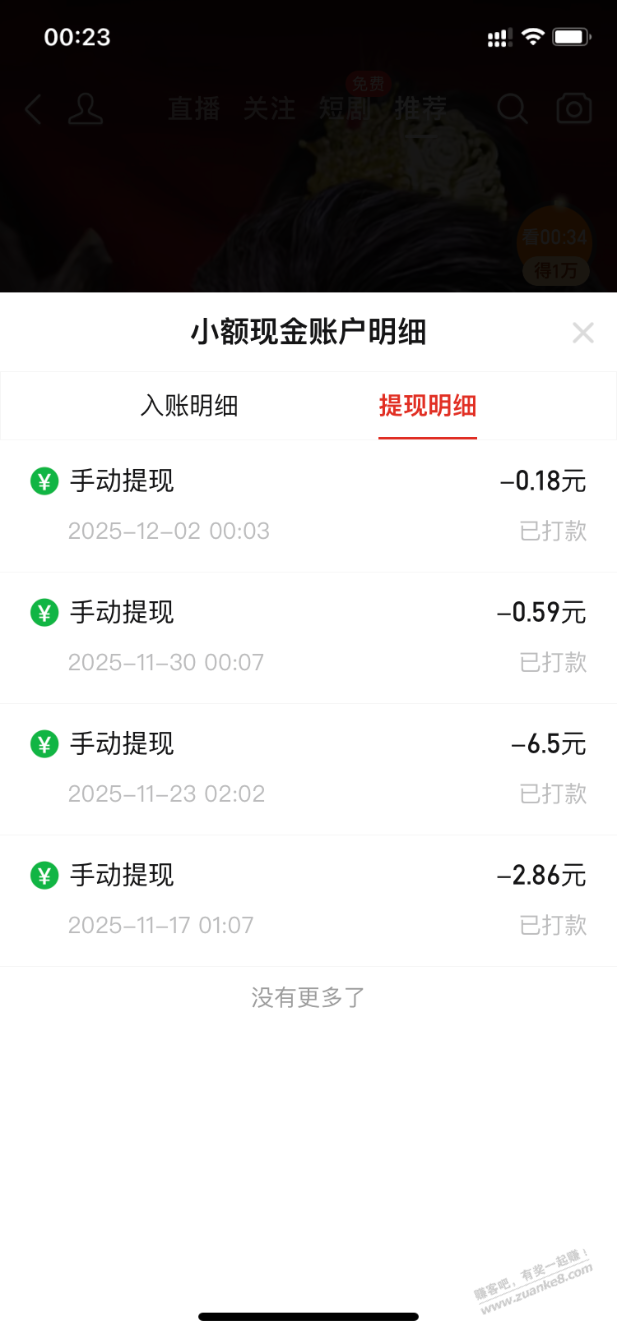
Task: Select the 提现明细 tab
Action: 427,405
